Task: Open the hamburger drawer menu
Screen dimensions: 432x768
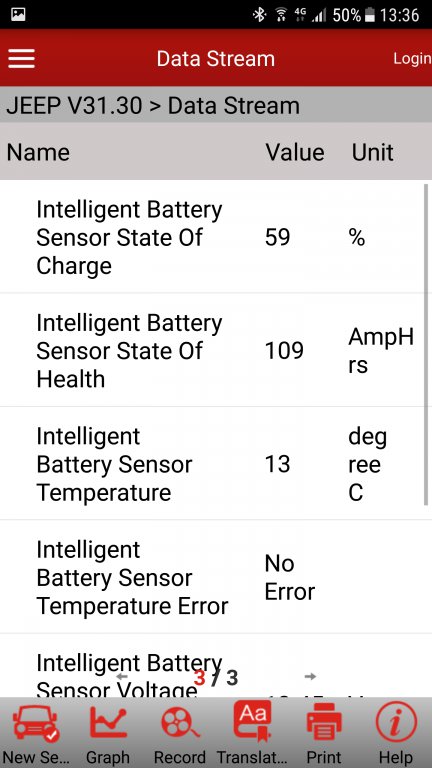Action: click(x=22, y=59)
